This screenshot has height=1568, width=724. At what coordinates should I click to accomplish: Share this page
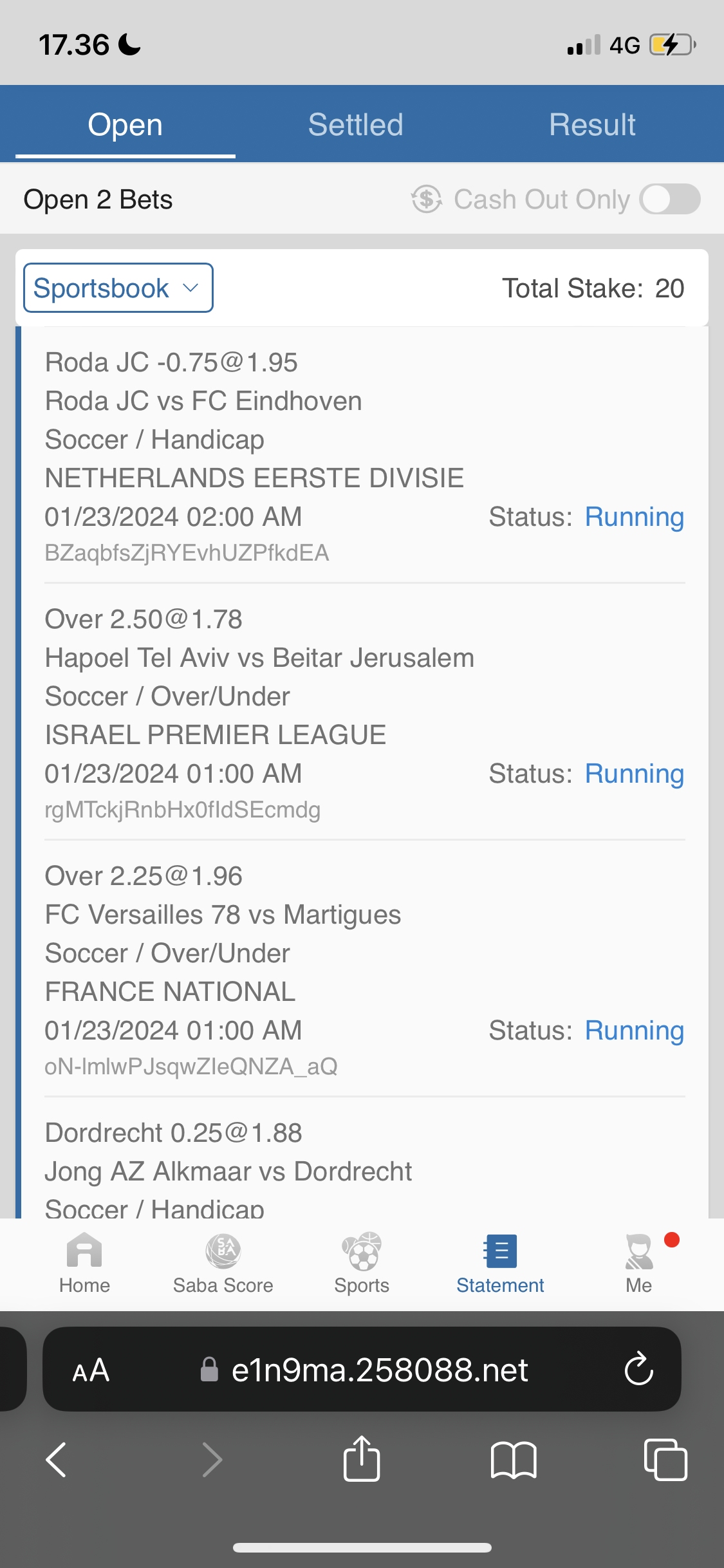362,1459
